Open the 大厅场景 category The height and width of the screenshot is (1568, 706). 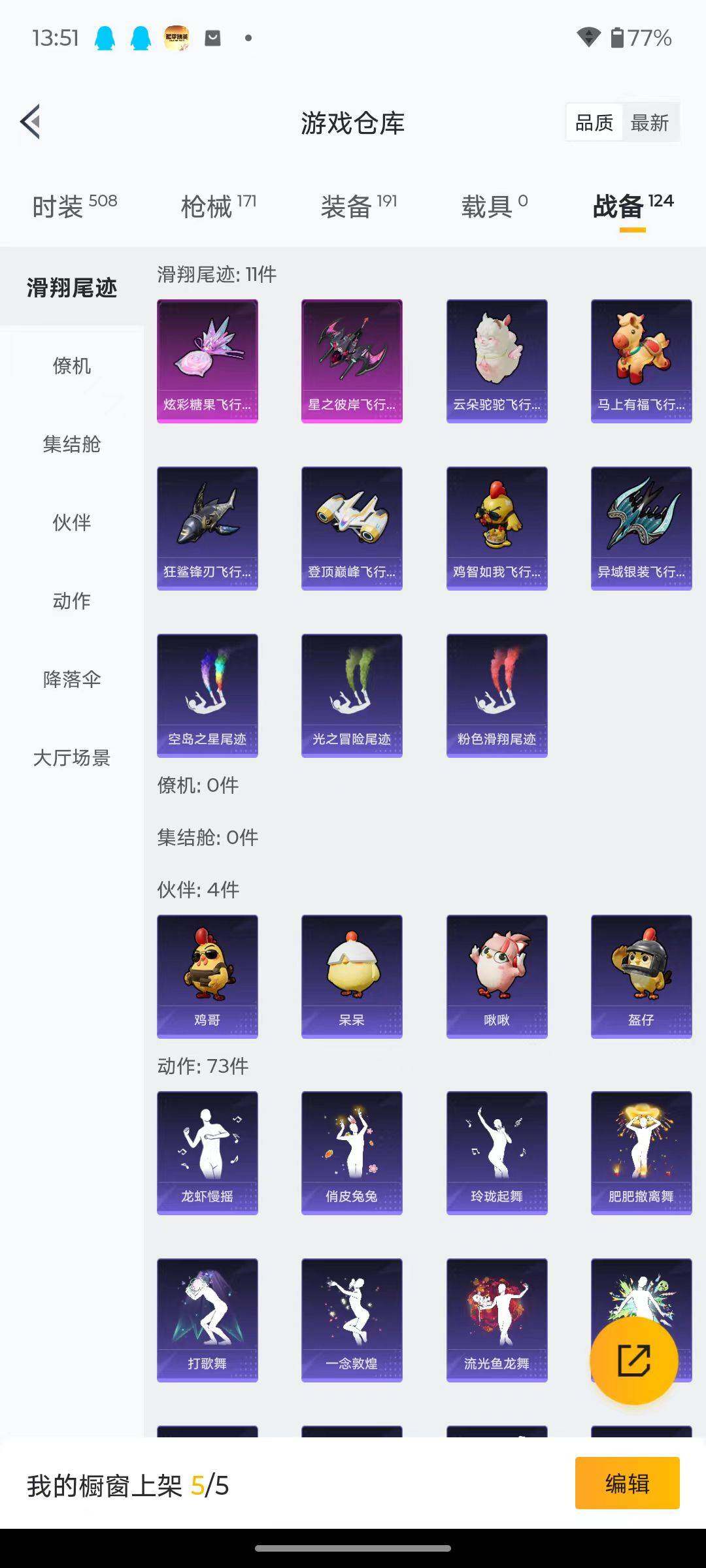pos(72,759)
